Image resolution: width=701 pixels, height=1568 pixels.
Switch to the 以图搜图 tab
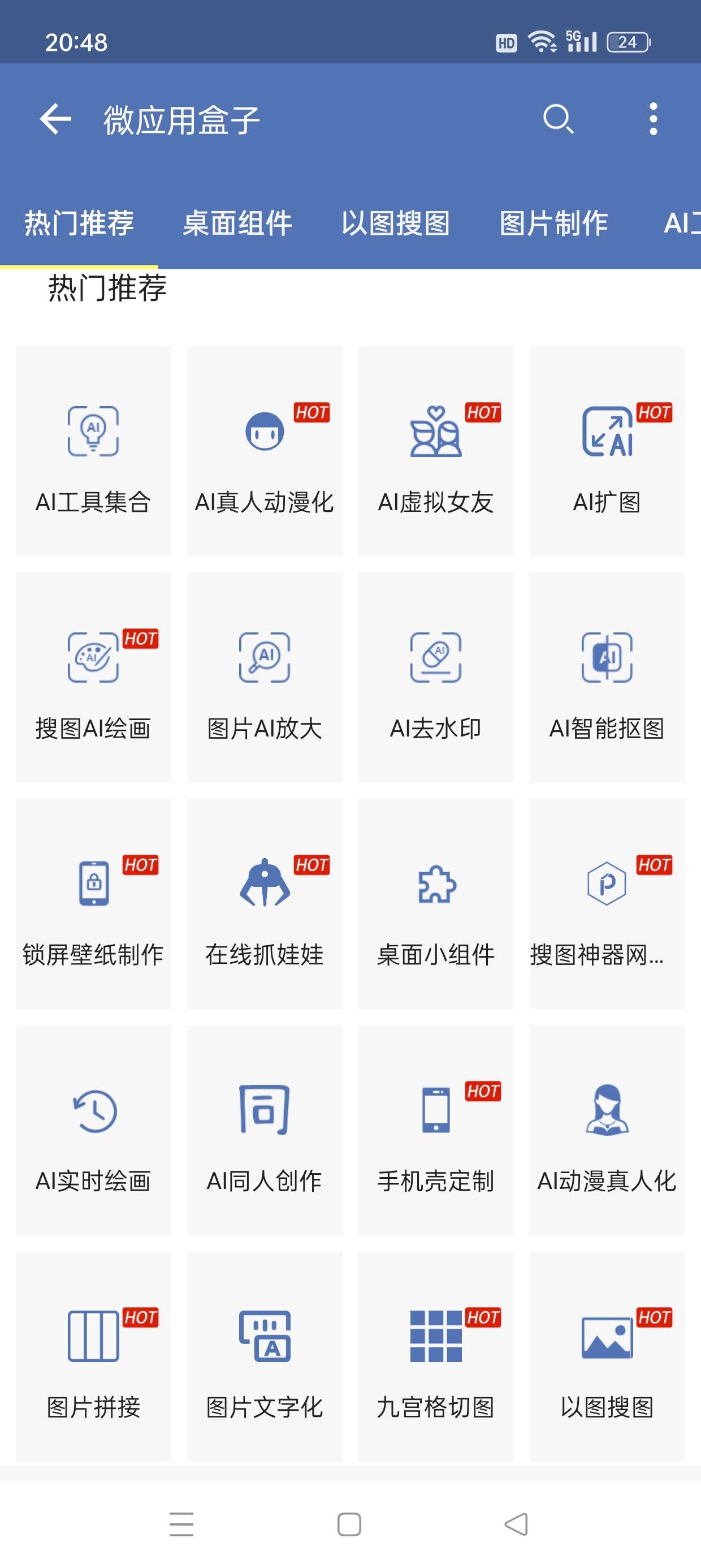[396, 223]
